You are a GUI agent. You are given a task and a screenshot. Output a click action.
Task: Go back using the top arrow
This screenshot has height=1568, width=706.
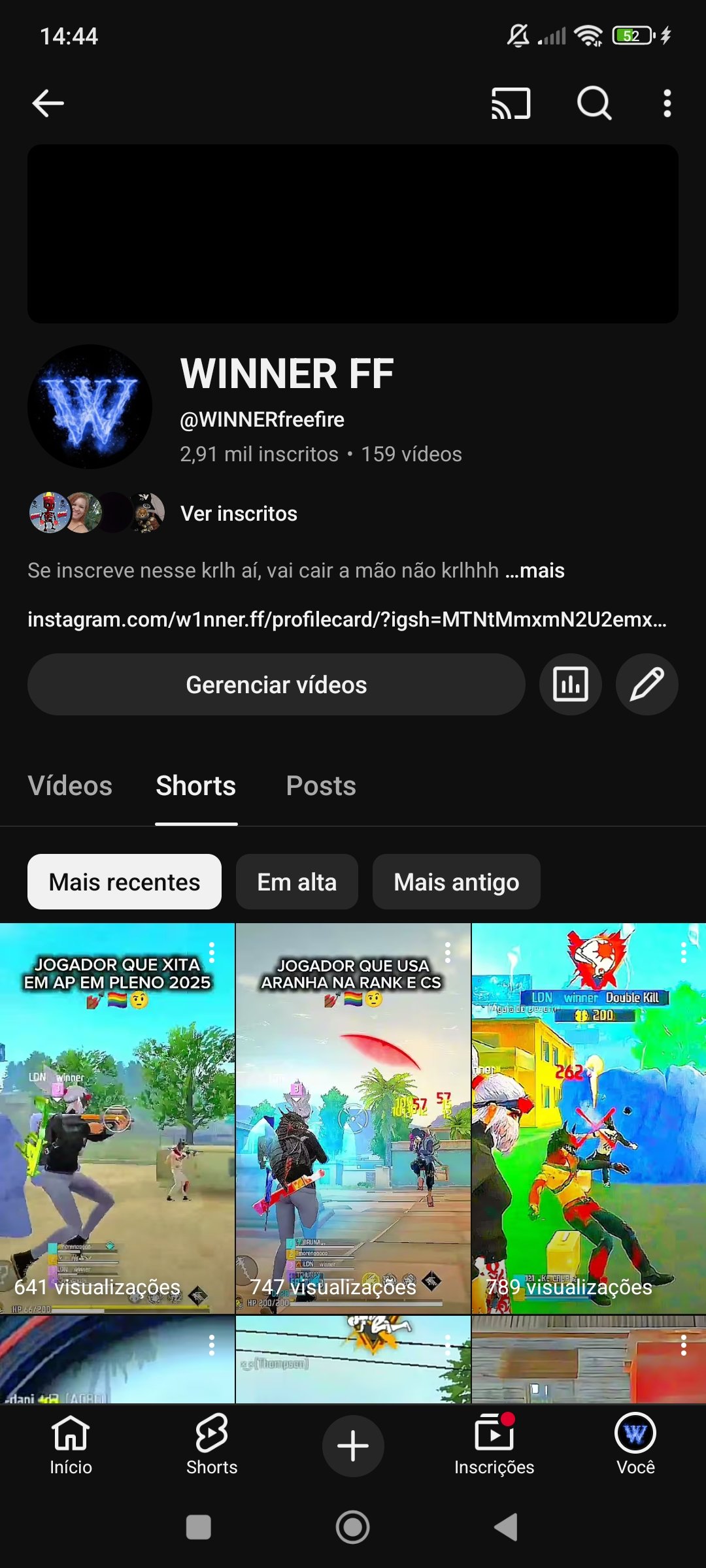click(x=48, y=103)
